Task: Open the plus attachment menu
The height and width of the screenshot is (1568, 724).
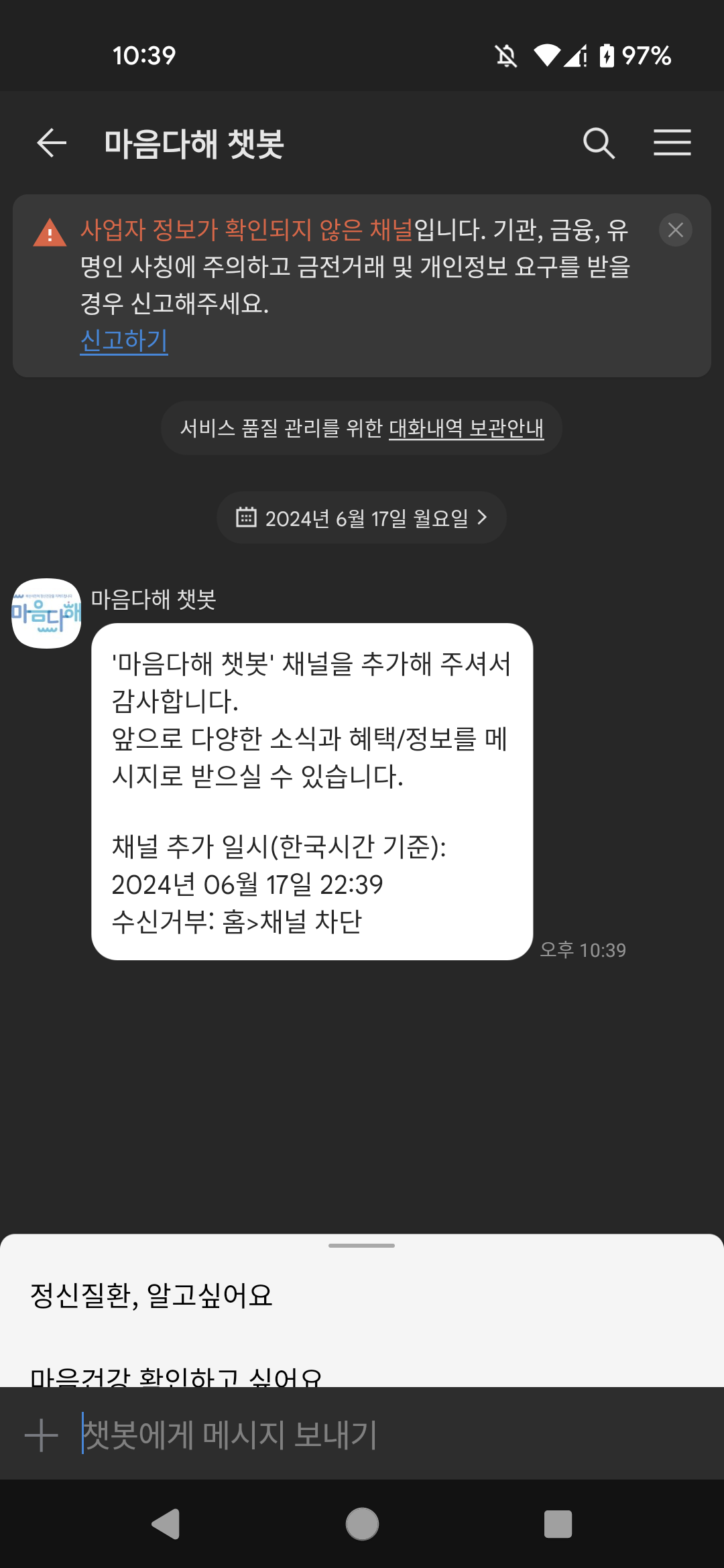Action: pos(42,1435)
